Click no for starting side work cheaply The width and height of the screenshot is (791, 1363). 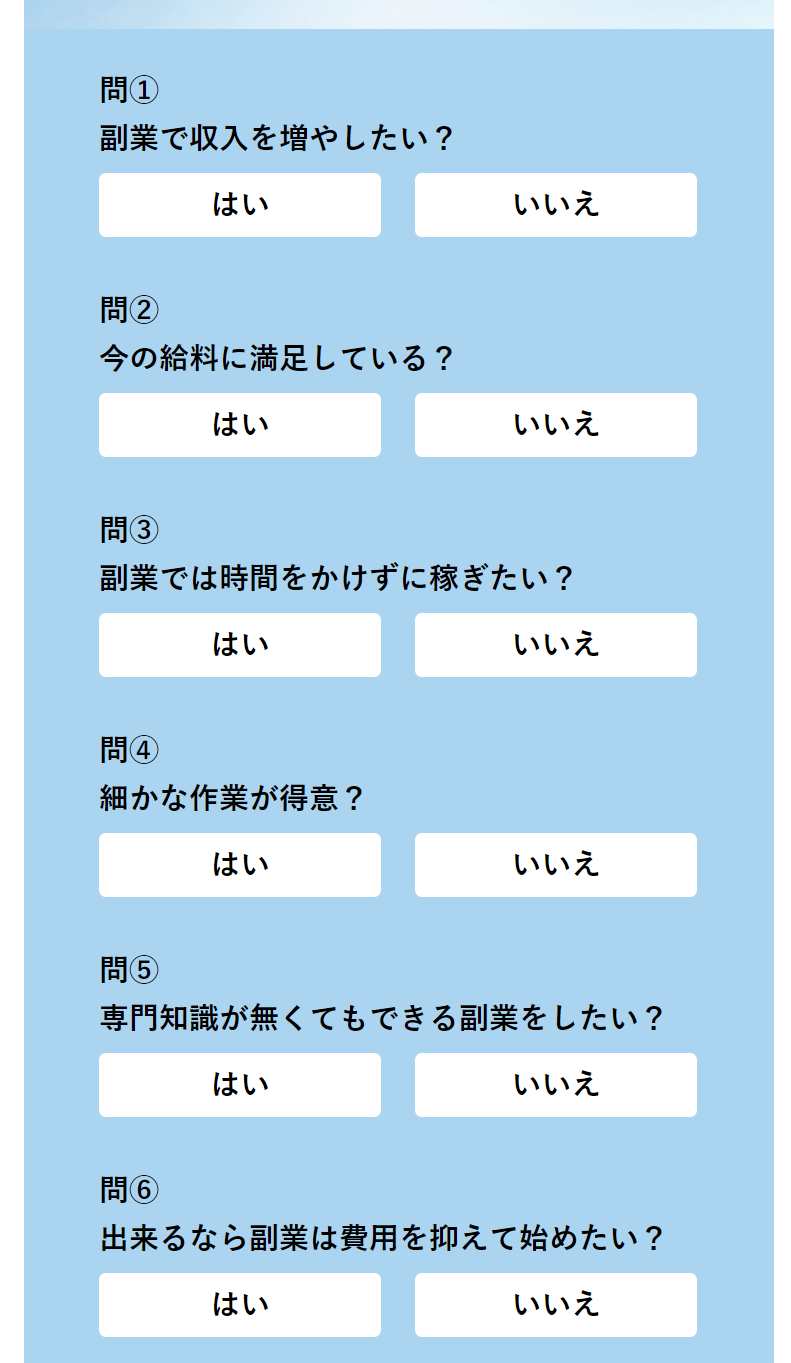tap(555, 1305)
